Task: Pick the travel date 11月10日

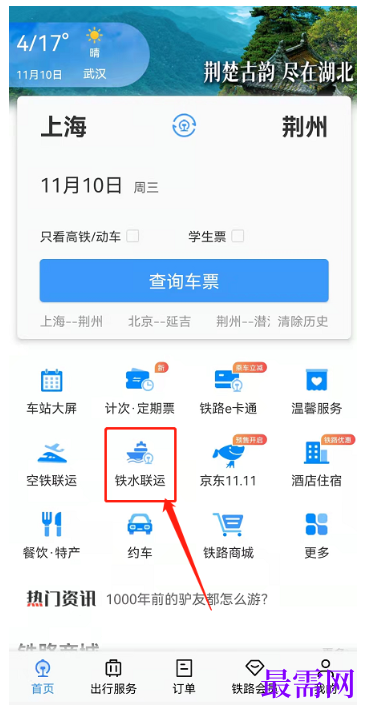Action: point(82,186)
